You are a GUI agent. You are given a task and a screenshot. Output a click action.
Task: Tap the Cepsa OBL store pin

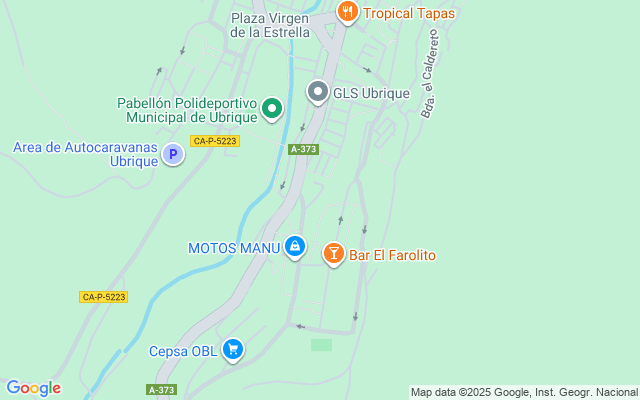233,349
